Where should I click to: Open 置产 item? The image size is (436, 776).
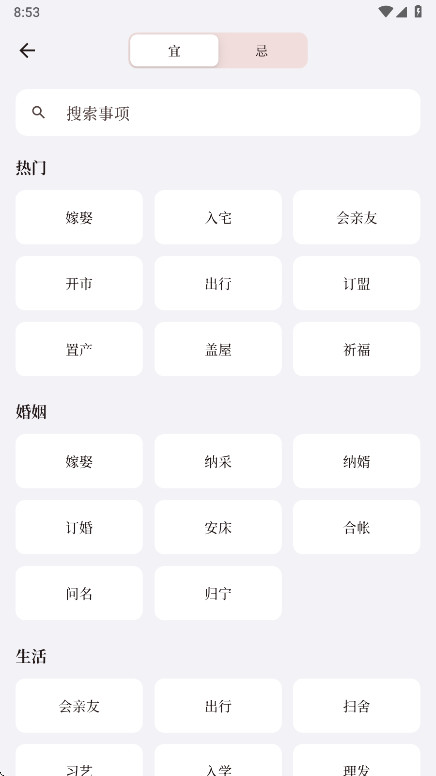(79, 349)
